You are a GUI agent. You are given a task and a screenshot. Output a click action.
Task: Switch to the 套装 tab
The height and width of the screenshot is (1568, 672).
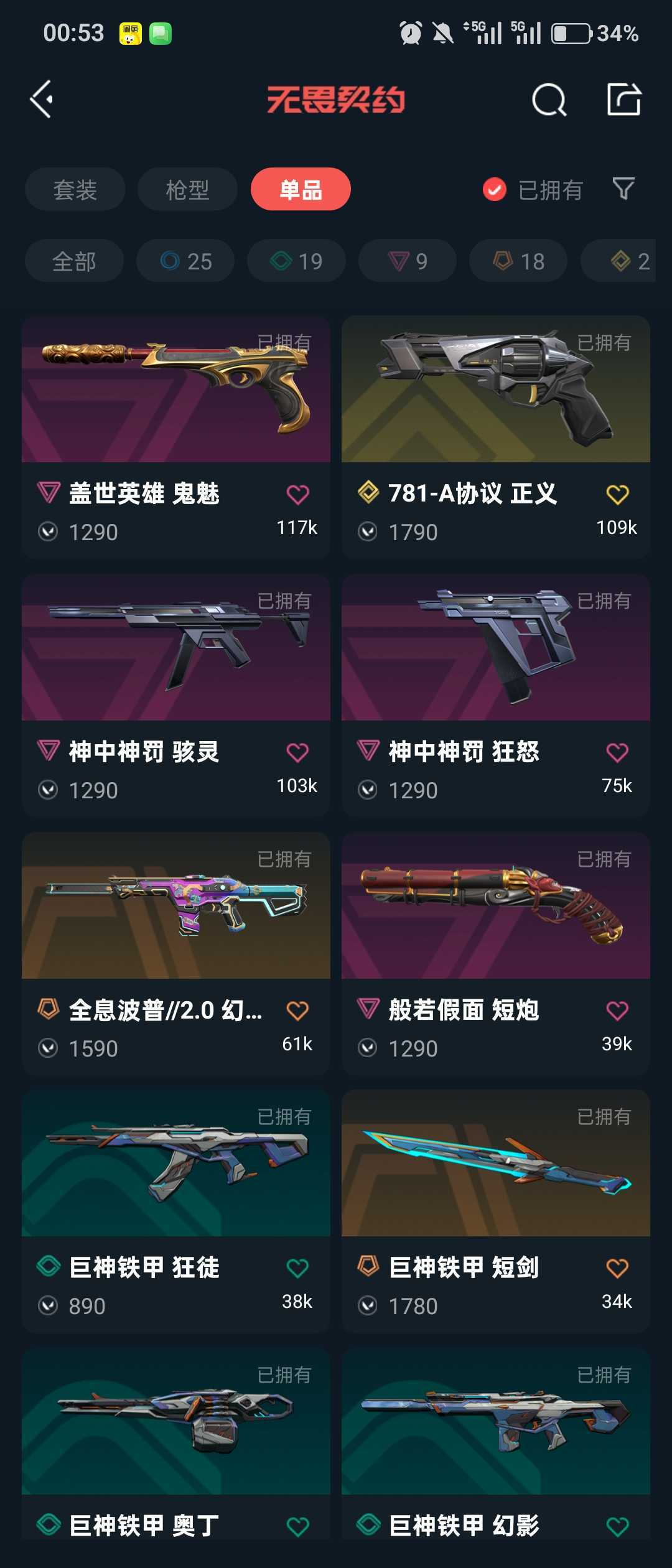(75, 189)
